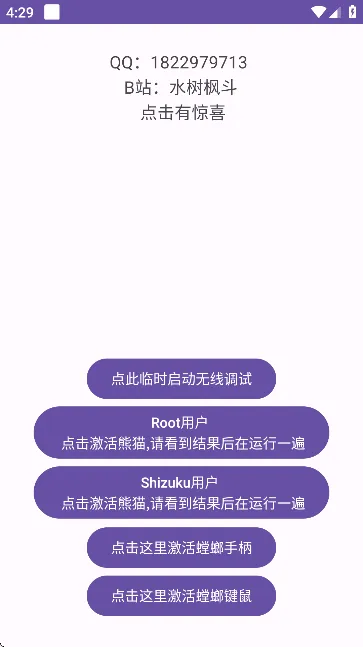Image resolution: width=363 pixels, height=647 pixels.
Task: Tap the 点击有惊喜 text for a surprise
Action: coord(183,113)
